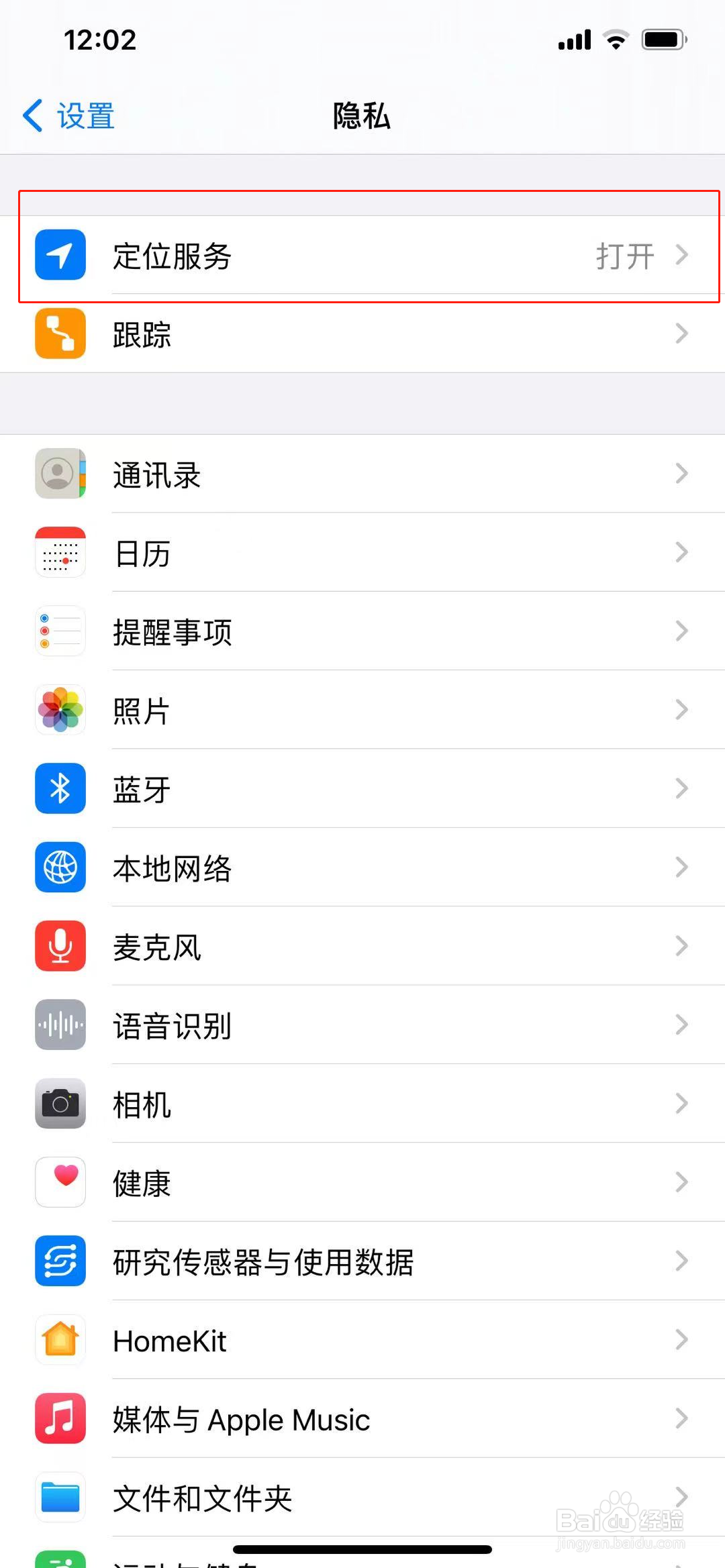This screenshot has height=1568, width=725.
Task: Open 日历 privacy settings
Action: [x=362, y=553]
